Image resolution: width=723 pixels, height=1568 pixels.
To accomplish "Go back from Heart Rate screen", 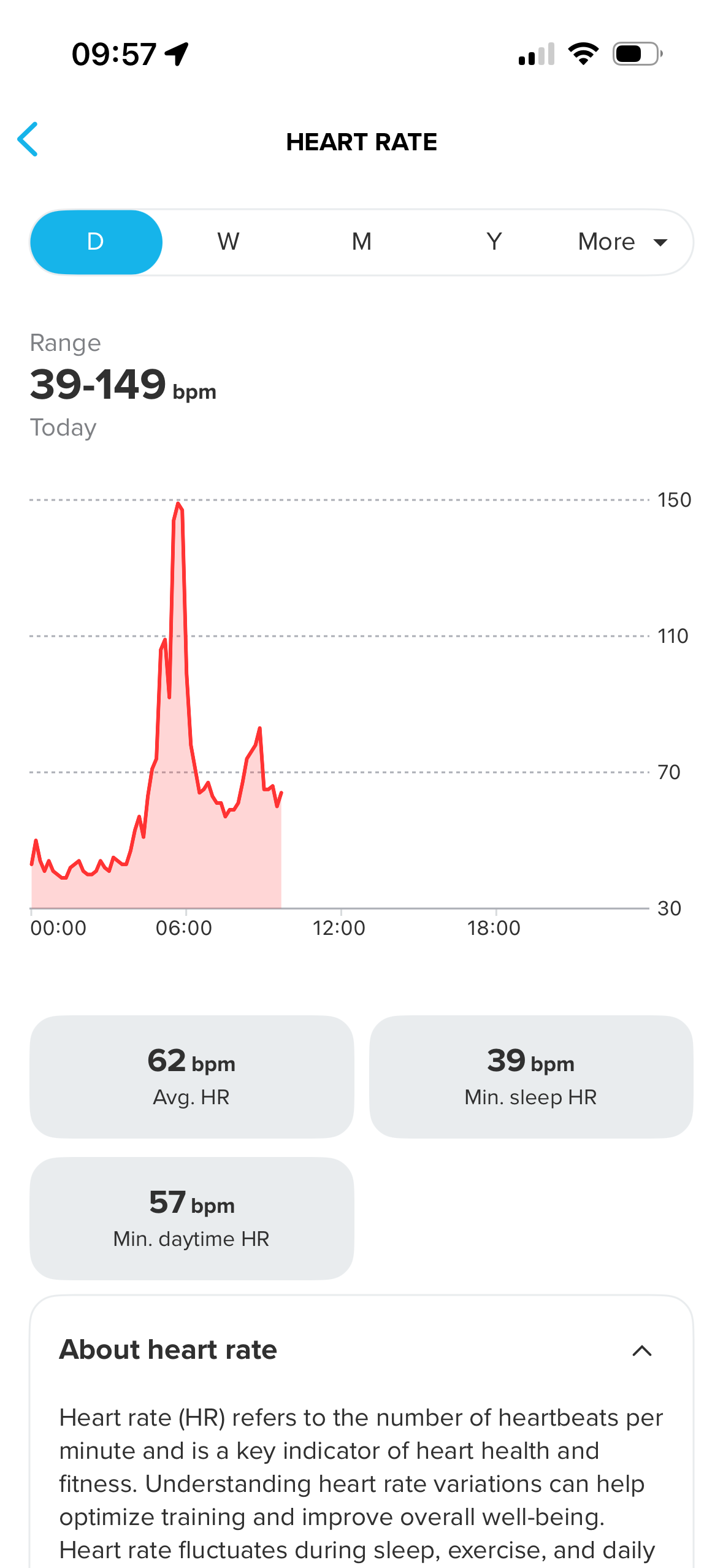I will click(28, 140).
